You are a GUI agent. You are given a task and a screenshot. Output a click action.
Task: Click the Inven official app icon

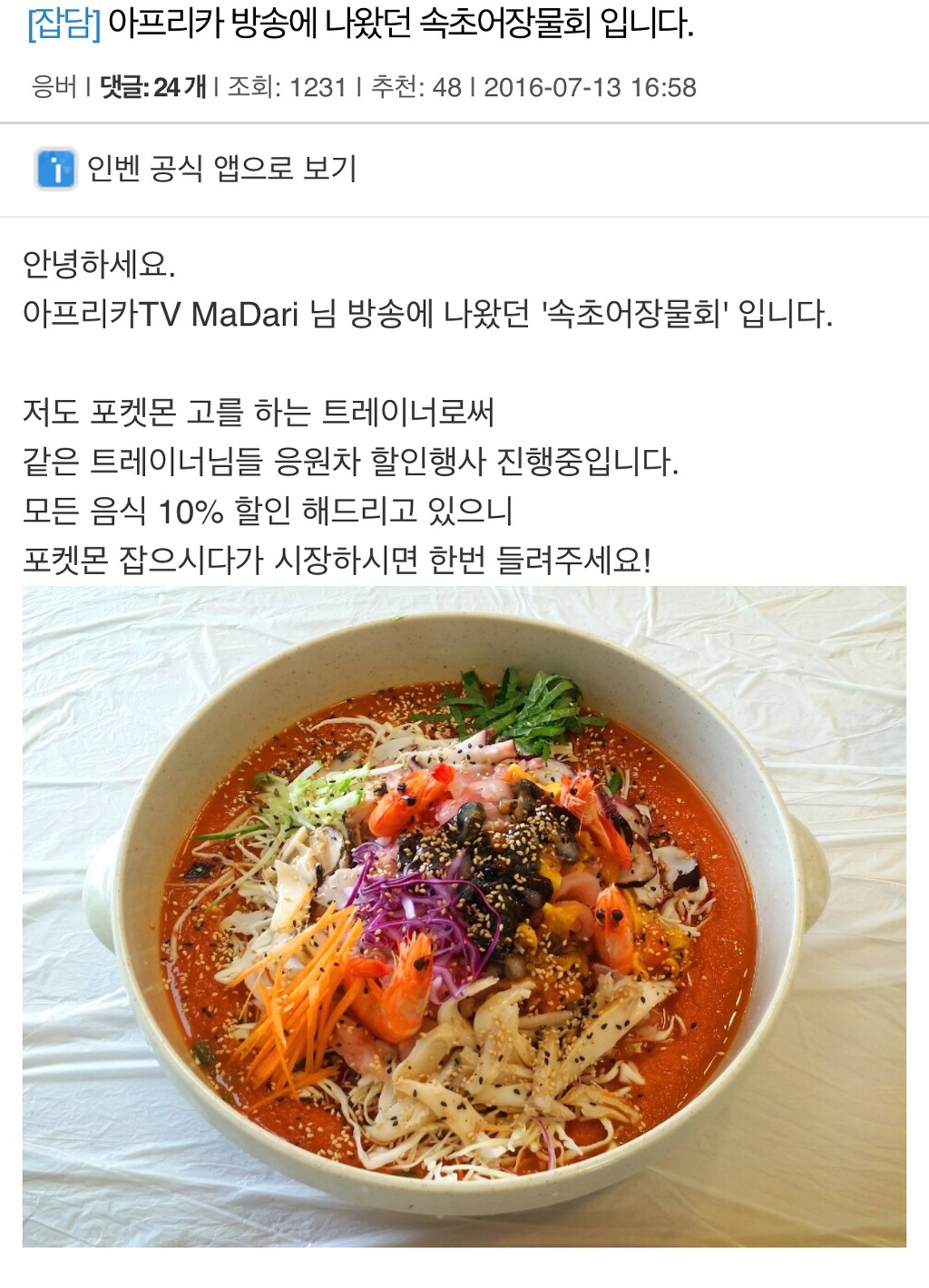pyautogui.click(x=54, y=168)
